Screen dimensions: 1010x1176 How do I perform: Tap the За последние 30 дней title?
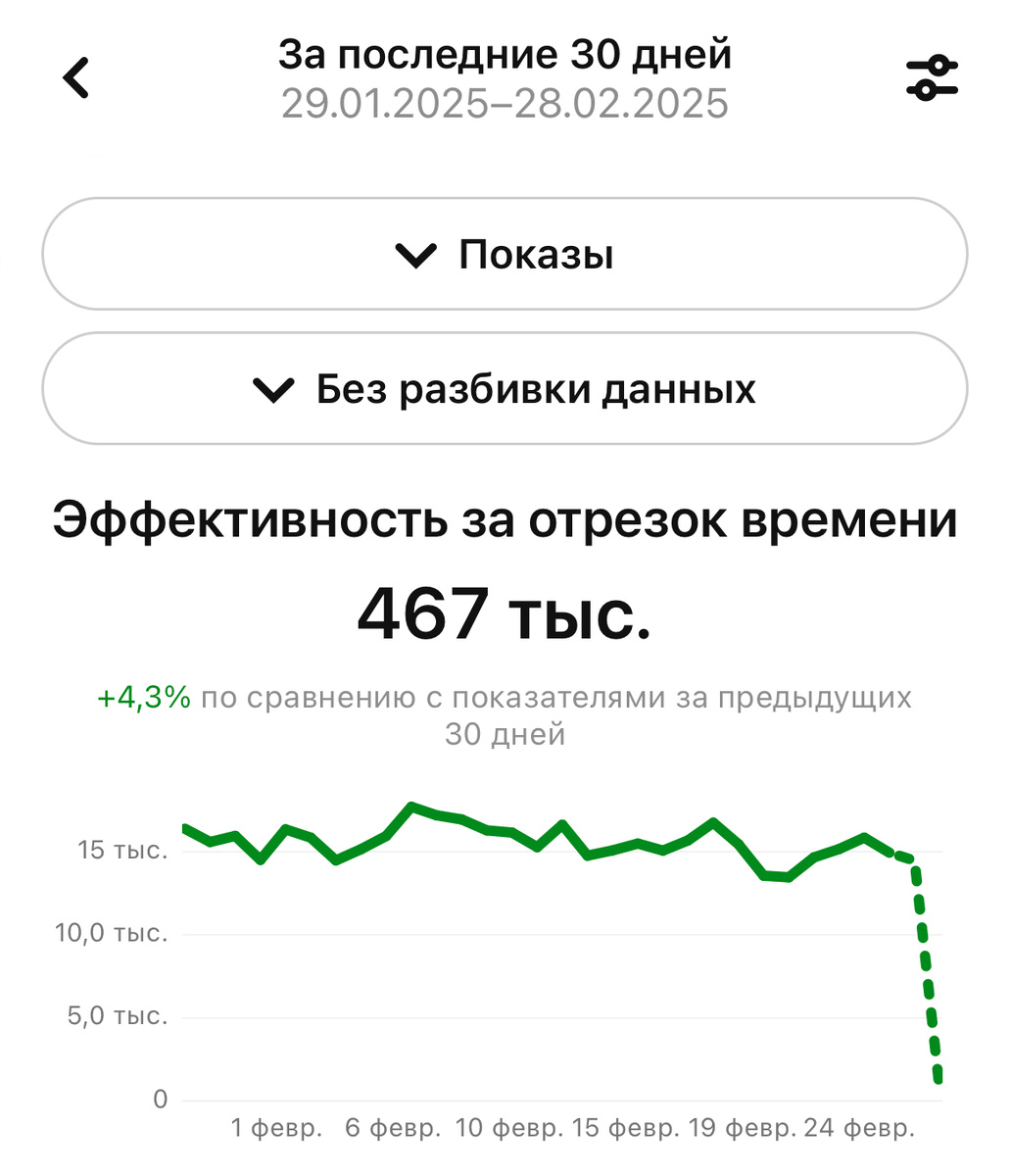coord(505,55)
